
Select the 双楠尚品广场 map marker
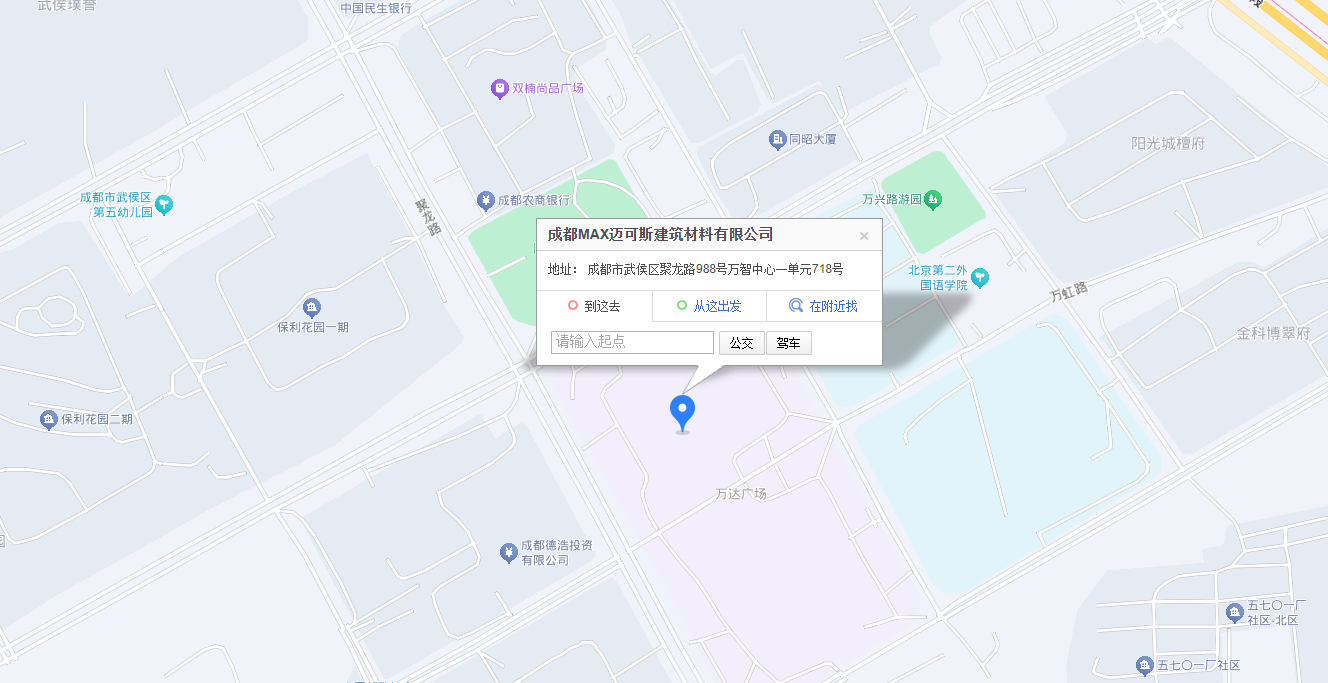click(500, 89)
